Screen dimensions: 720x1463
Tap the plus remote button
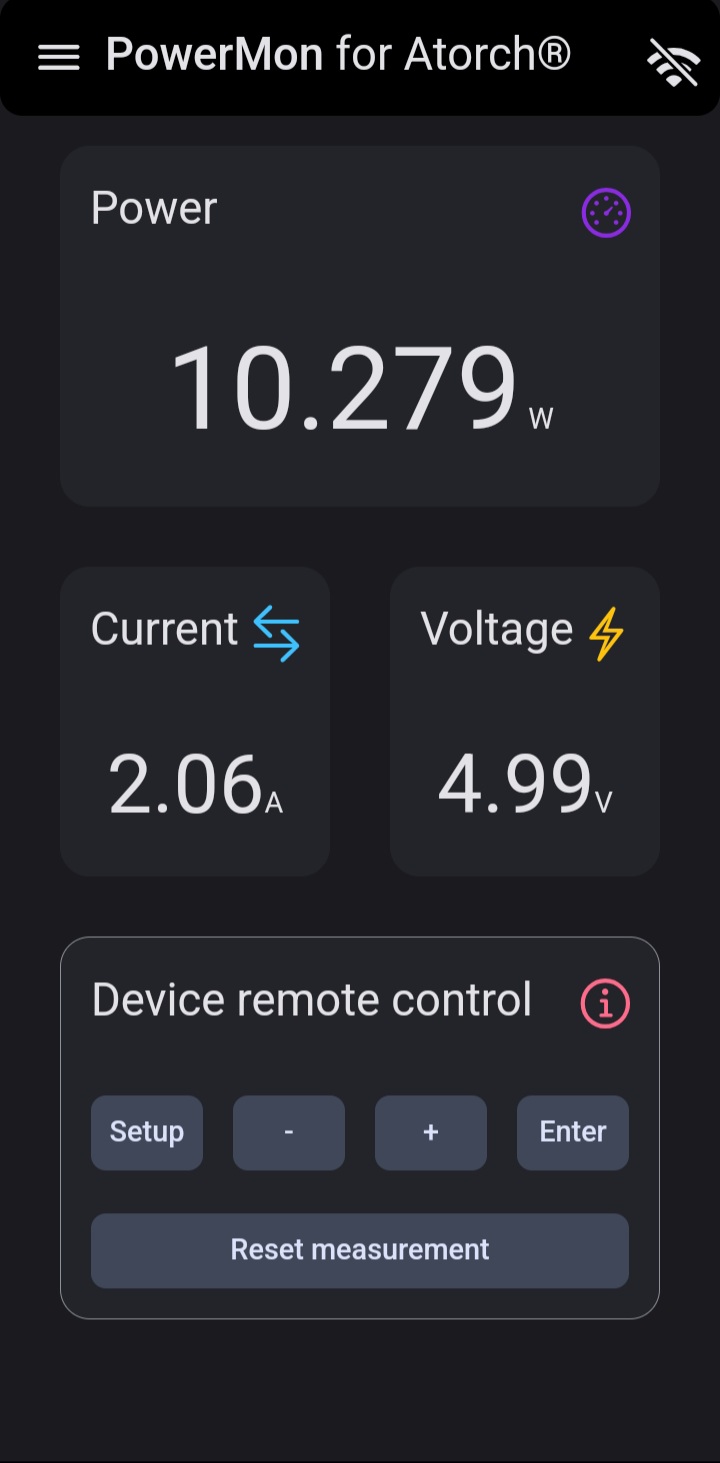point(431,1132)
